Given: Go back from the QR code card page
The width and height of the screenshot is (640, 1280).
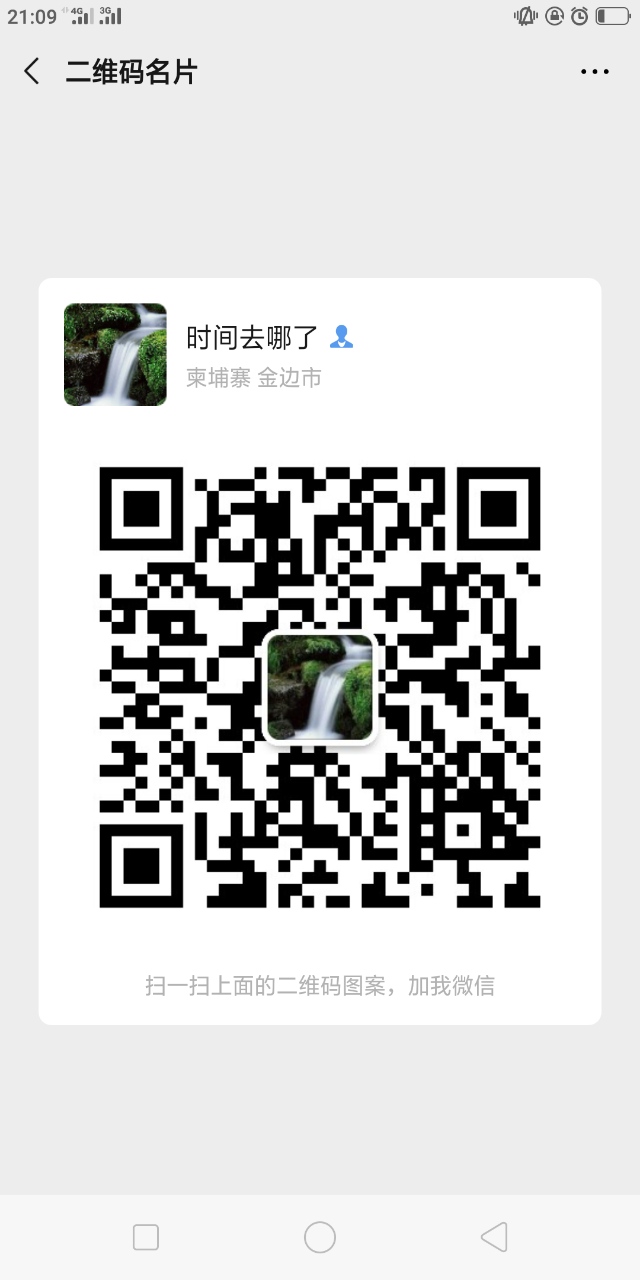Looking at the screenshot, I should click(32, 71).
